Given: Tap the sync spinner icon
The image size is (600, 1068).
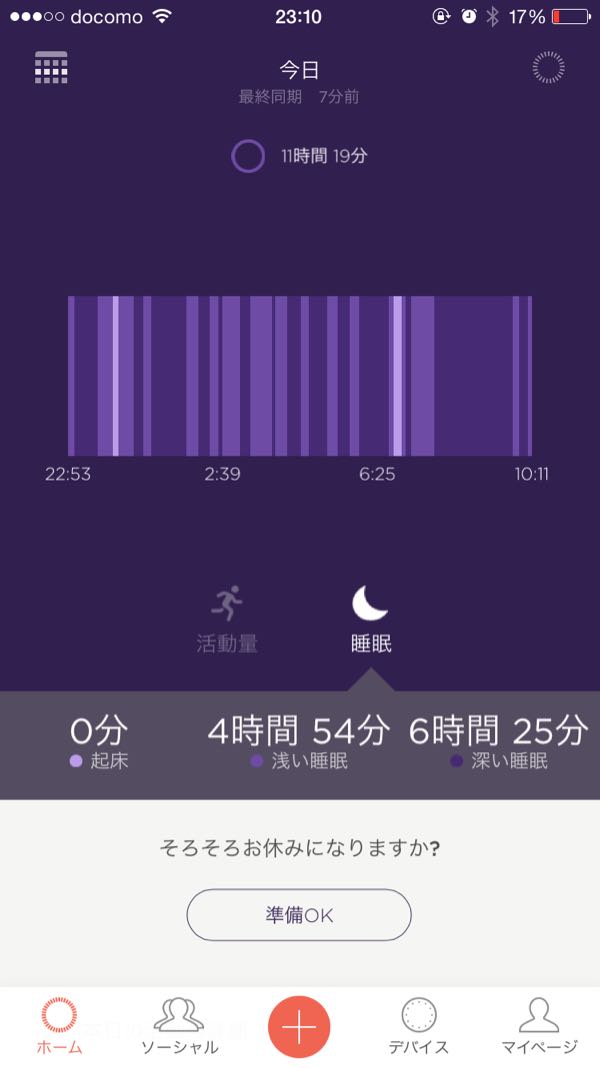Looking at the screenshot, I should pos(548,67).
